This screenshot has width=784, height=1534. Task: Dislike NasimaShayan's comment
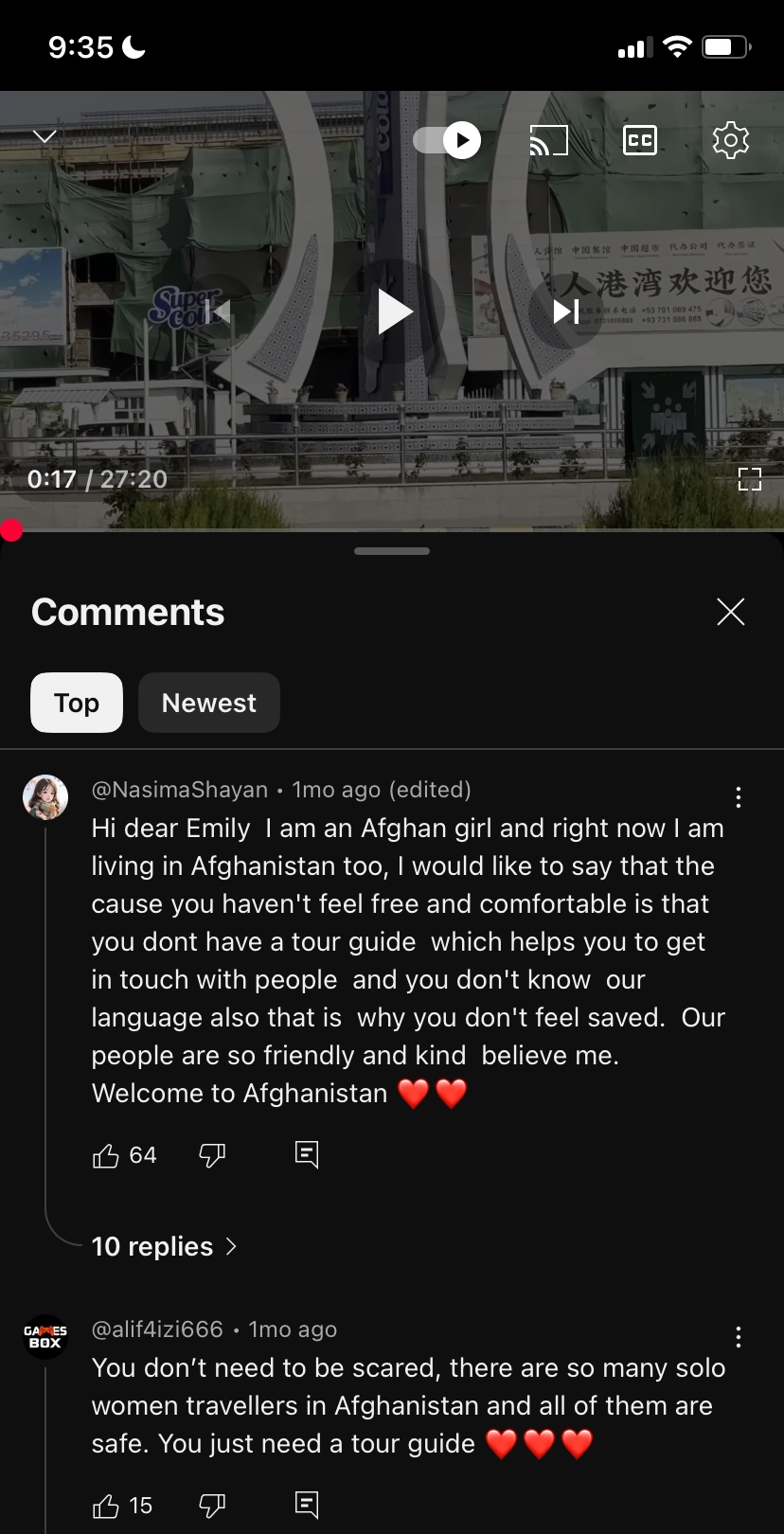coord(212,1155)
